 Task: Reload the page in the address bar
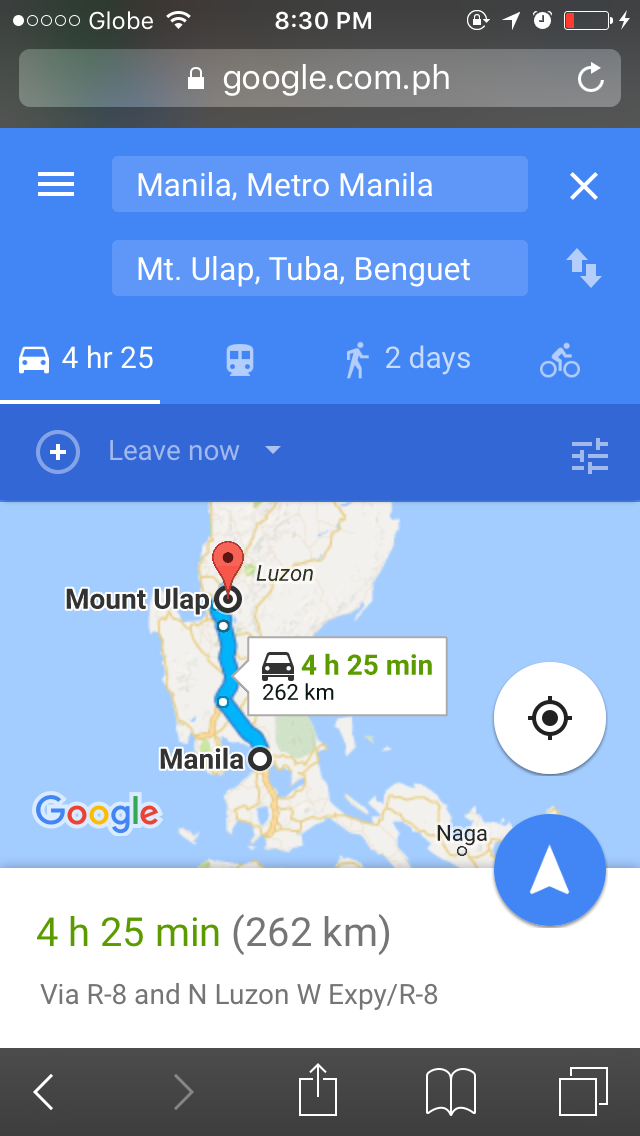pos(591,78)
